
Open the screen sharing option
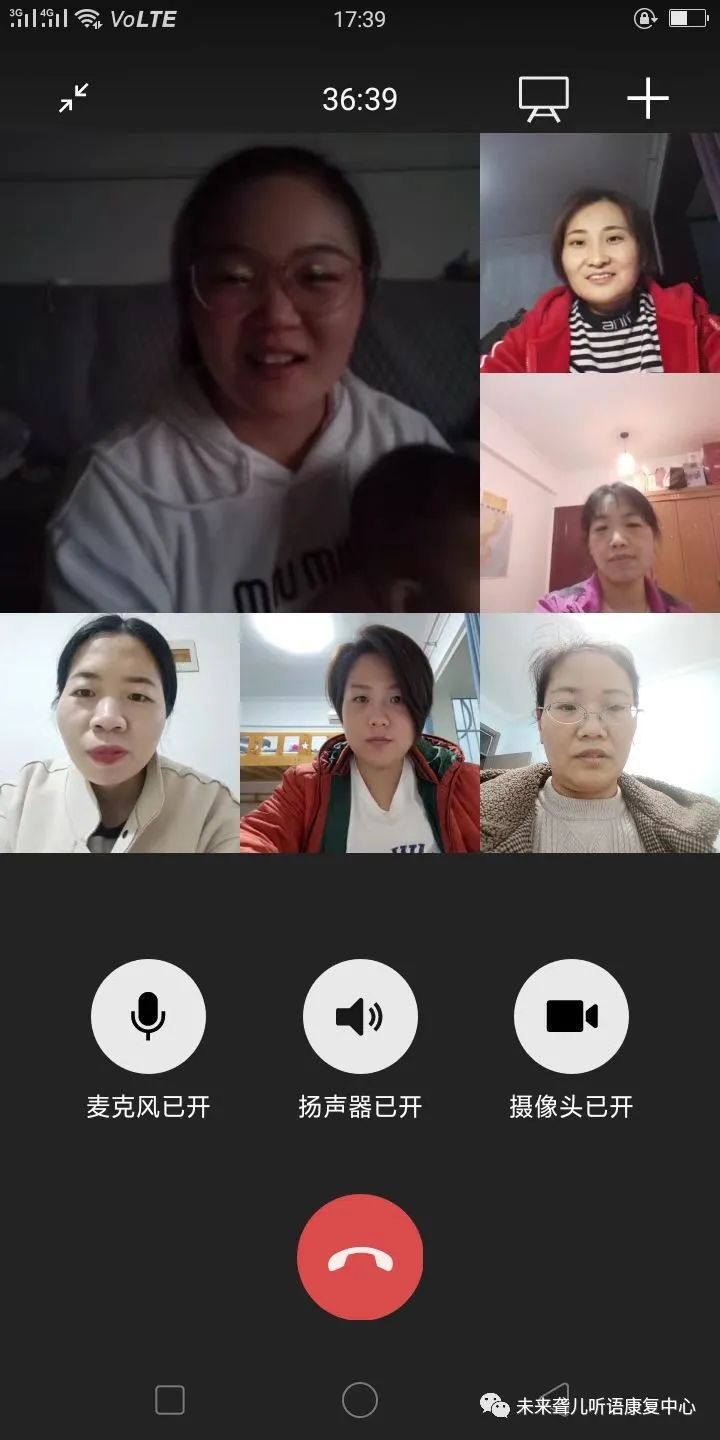tap(543, 98)
